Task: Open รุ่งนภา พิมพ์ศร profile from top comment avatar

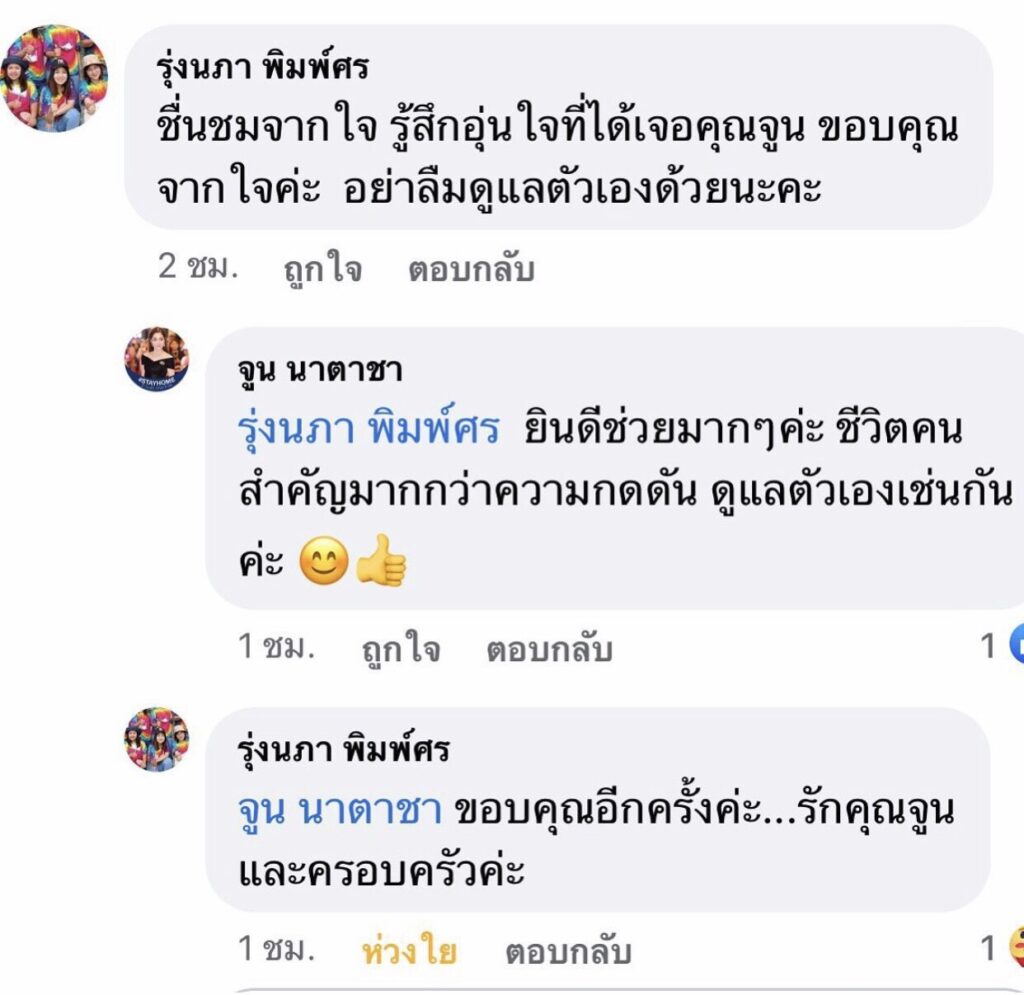Action: click(x=54, y=79)
